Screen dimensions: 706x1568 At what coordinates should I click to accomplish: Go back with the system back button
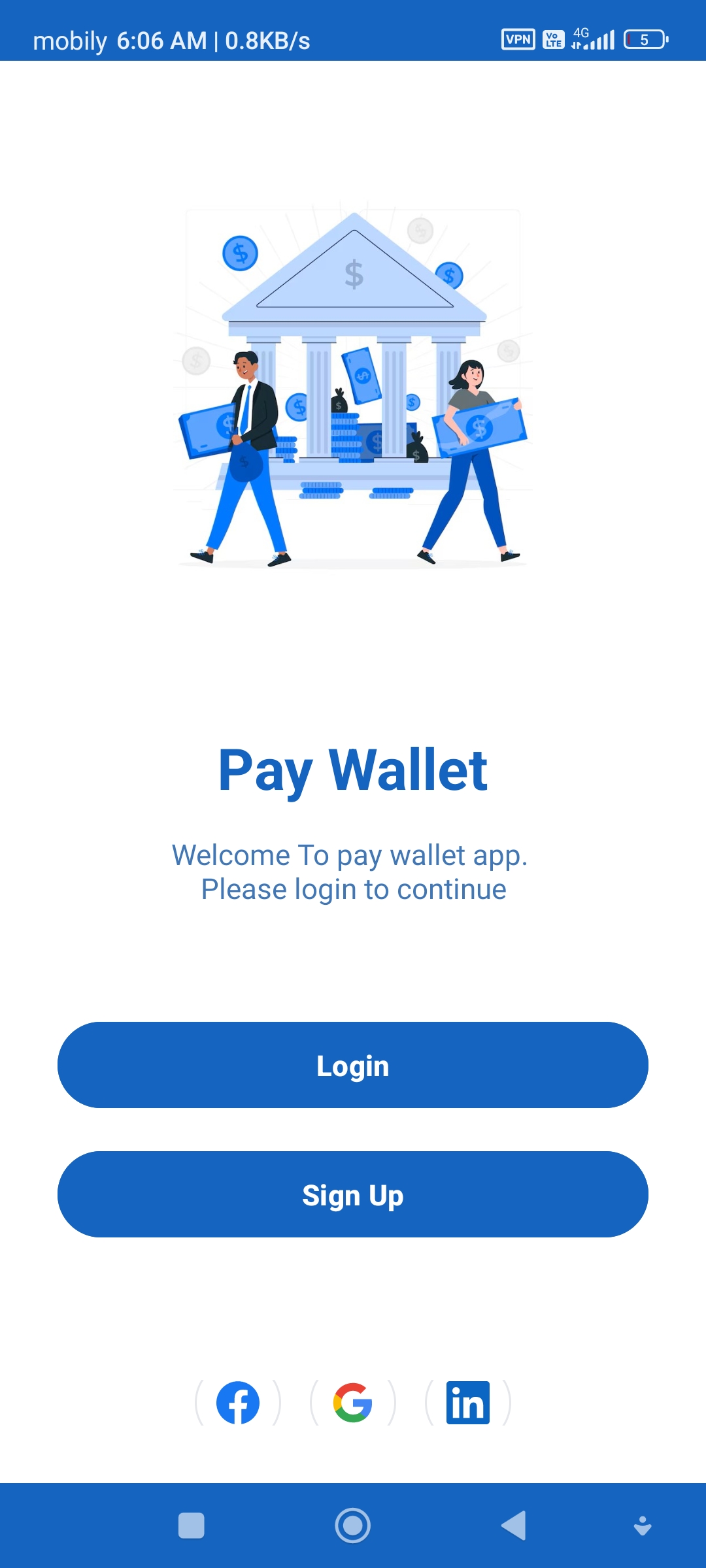(x=514, y=1526)
